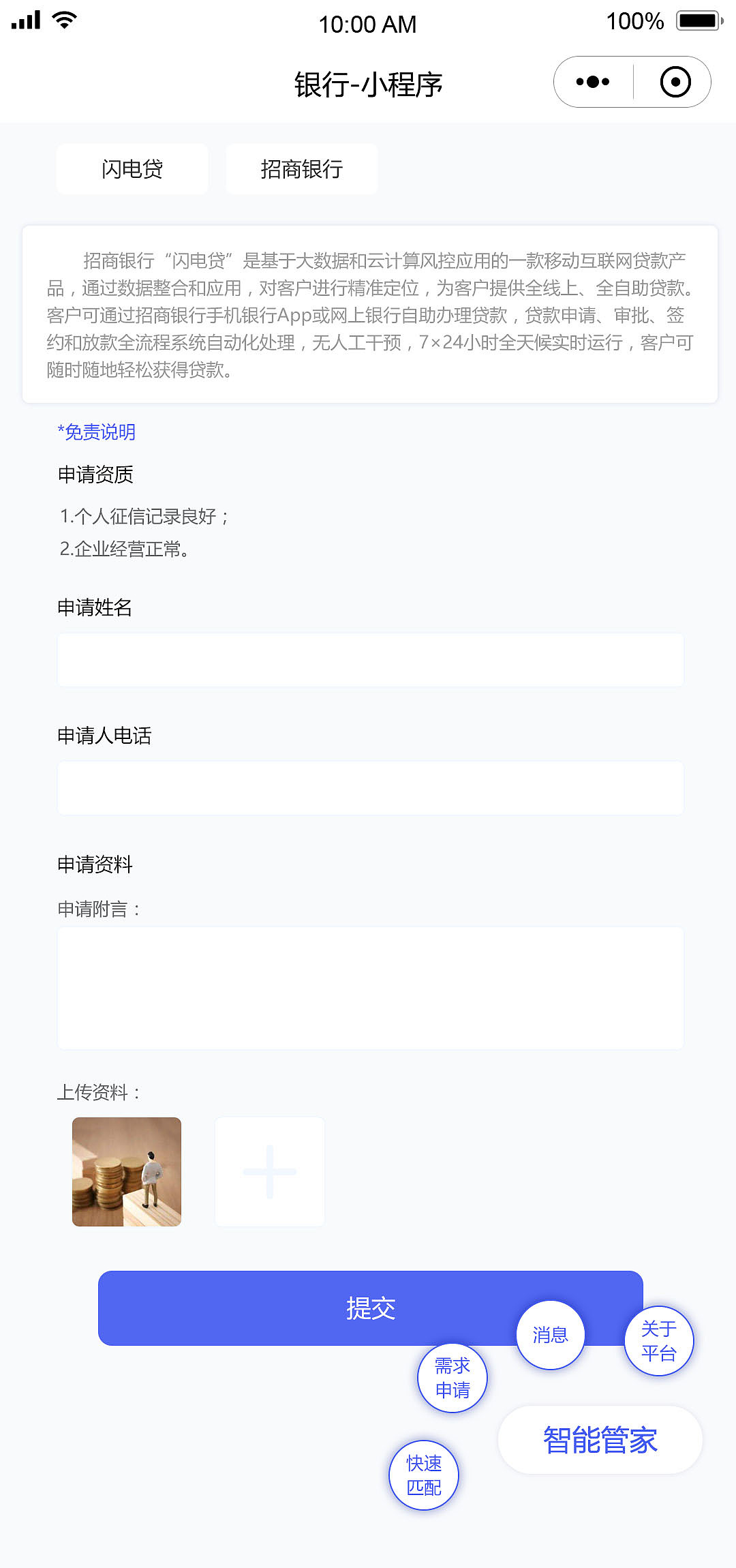Tap the cellular signal icon
Viewport: 736px width, 1568px height.
pyautogui.click(x=26, y=20)
